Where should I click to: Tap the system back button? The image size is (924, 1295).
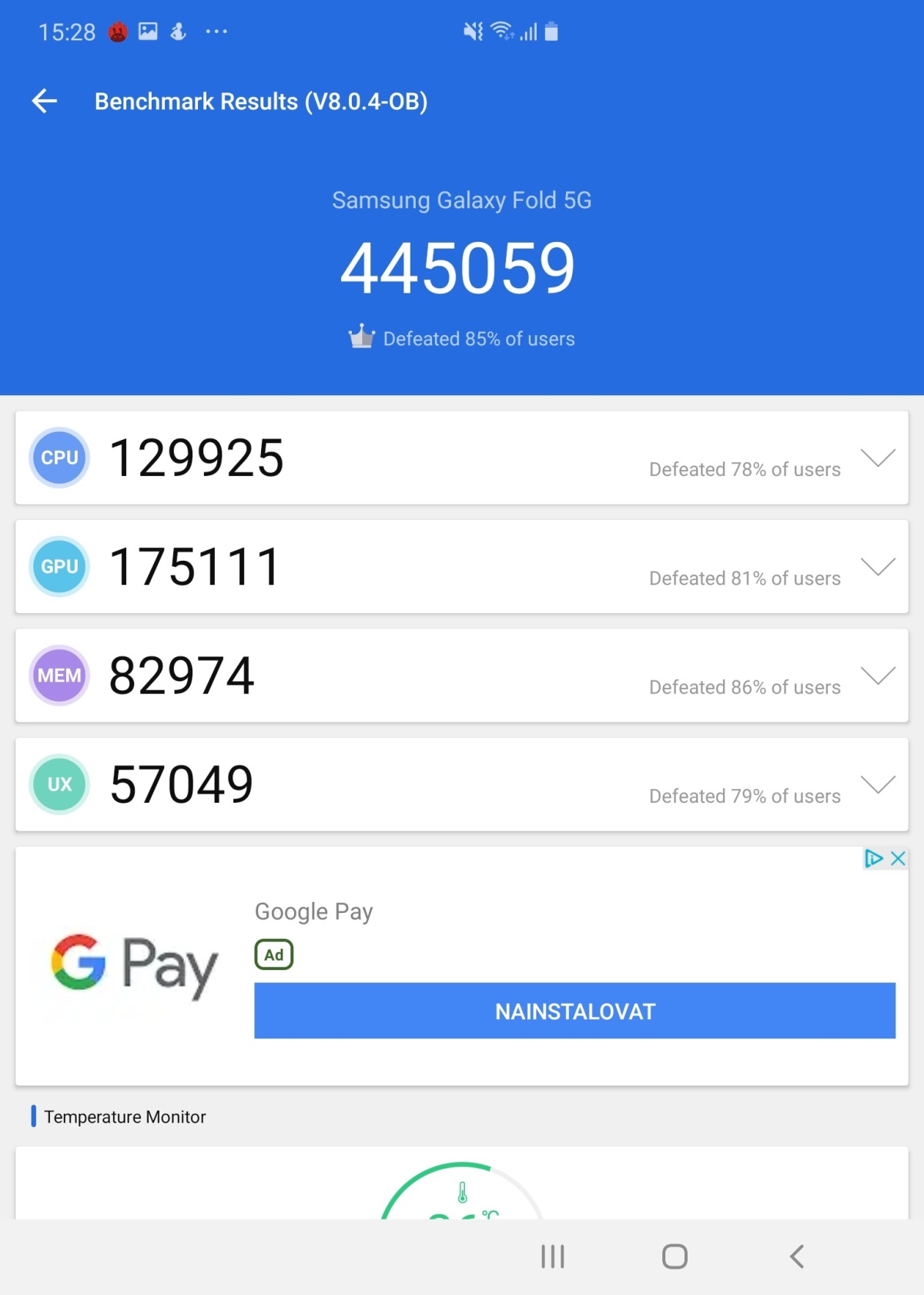click(797, 1256)
